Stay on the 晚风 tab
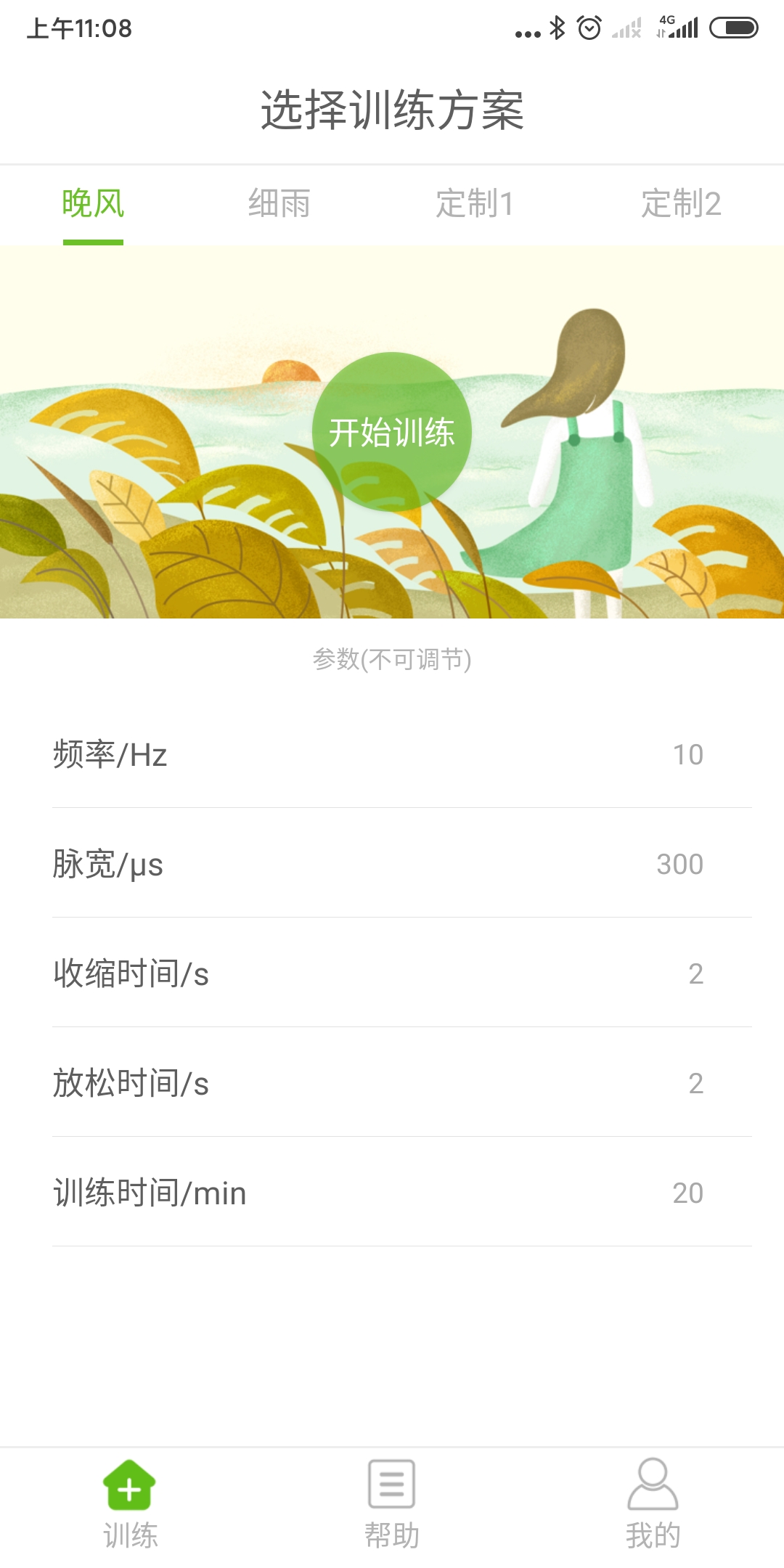 point(93,205)
